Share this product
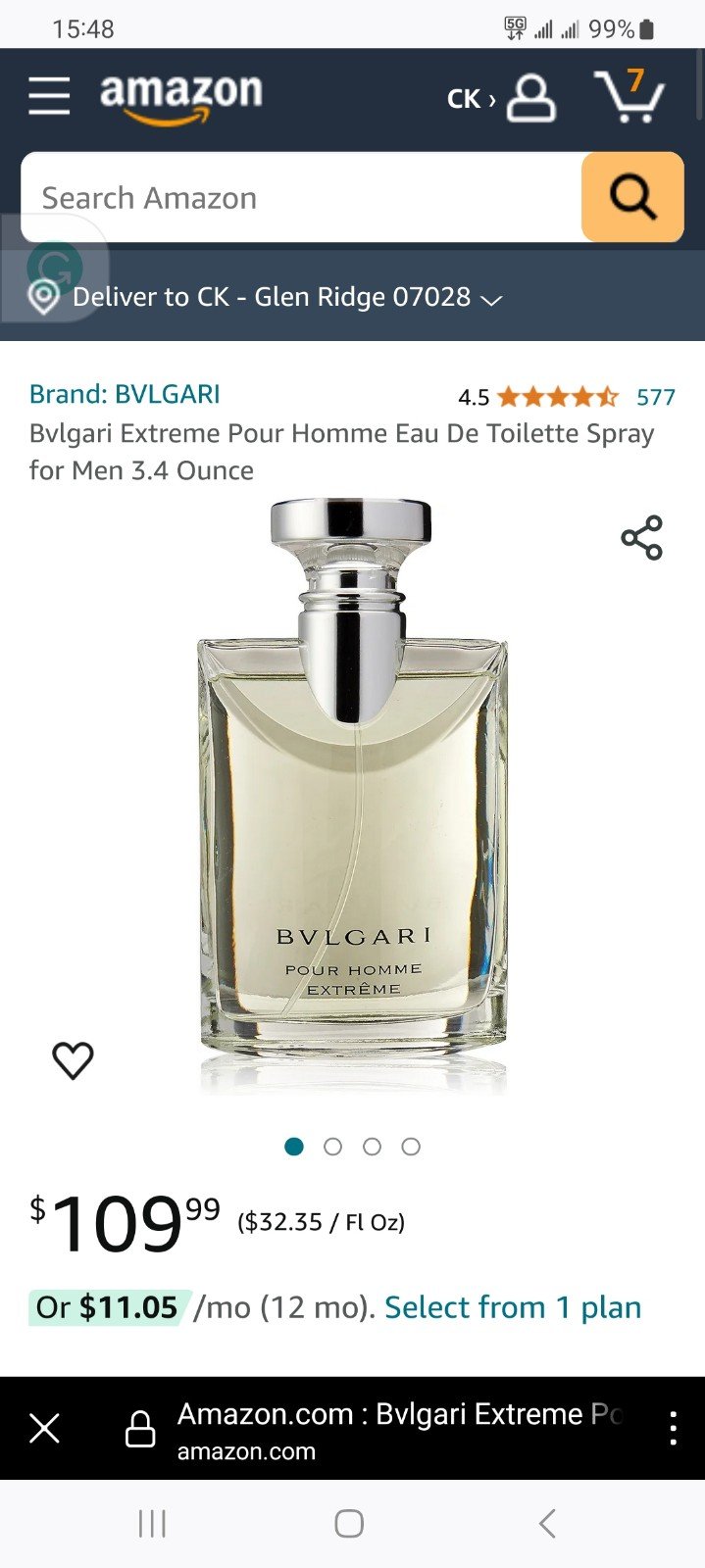 pyautogui.click(x=642, y=537)
